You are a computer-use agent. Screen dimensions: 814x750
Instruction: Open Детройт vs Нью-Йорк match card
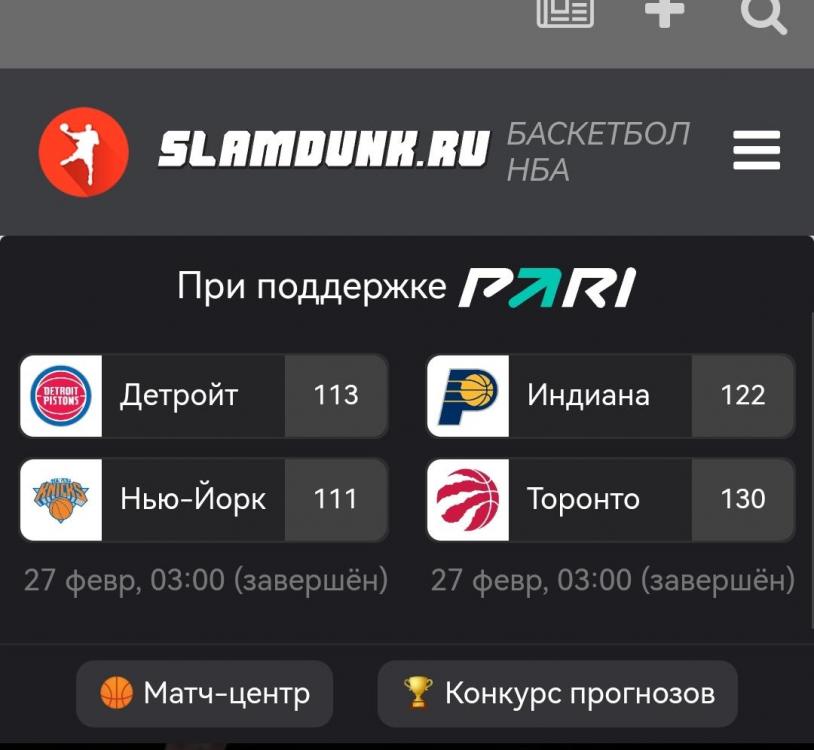(x=204, y=447)
